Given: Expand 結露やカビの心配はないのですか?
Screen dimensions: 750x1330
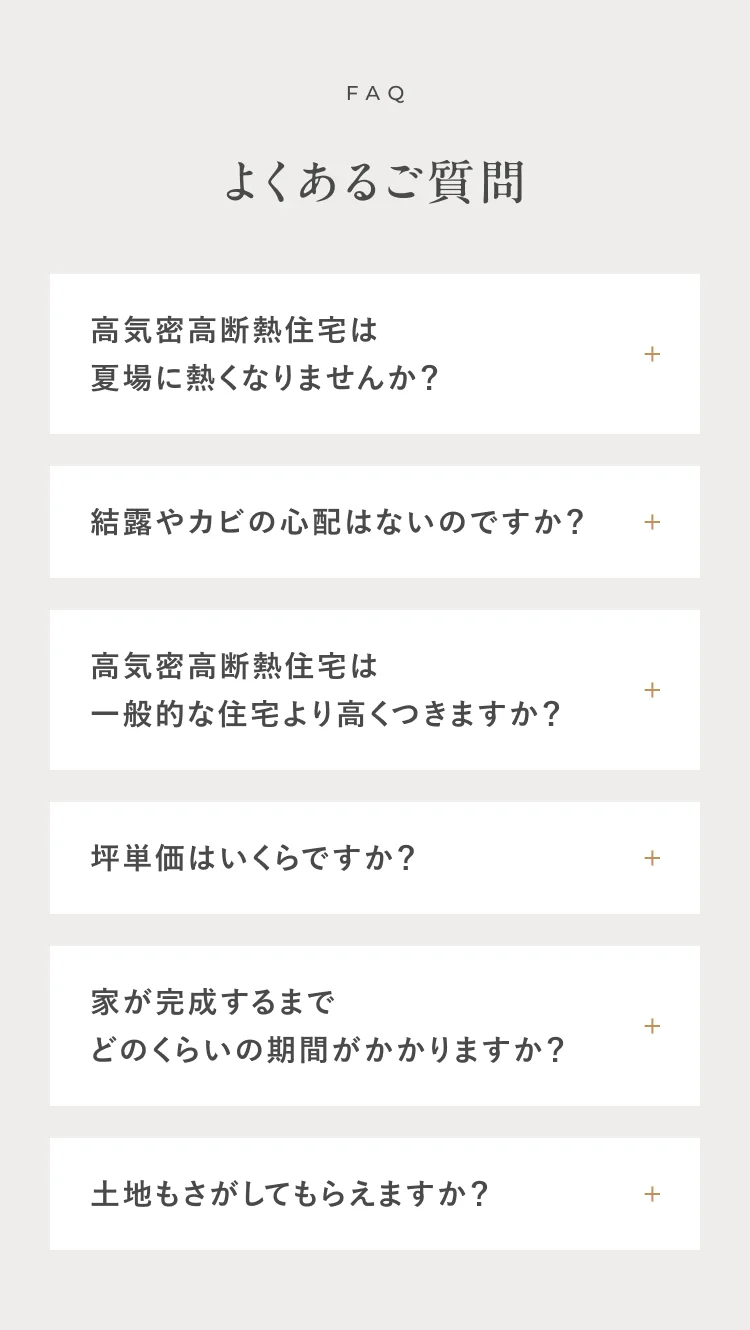Looking at the screenshot, I should pos(375,522).
